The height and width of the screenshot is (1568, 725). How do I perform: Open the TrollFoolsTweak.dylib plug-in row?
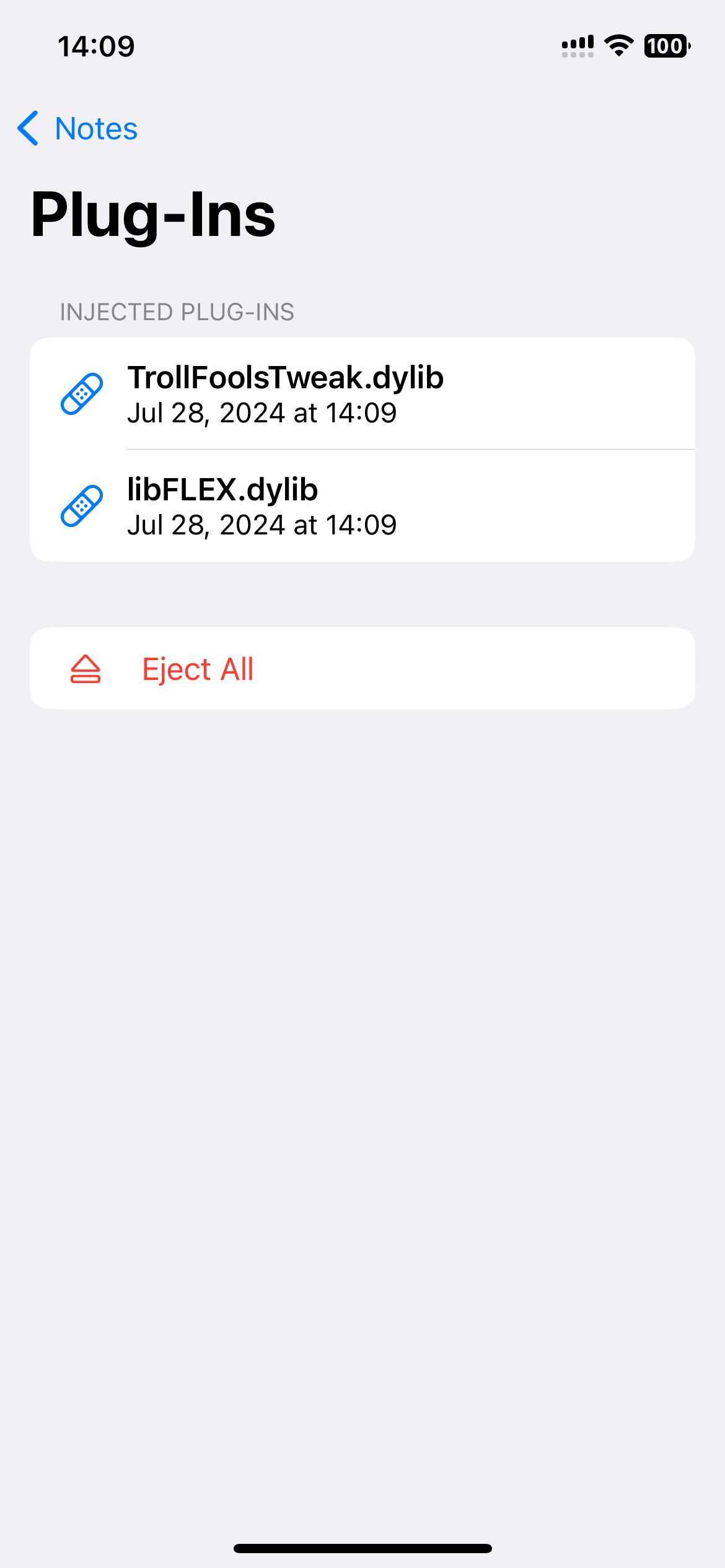click(x=362, y=394)
